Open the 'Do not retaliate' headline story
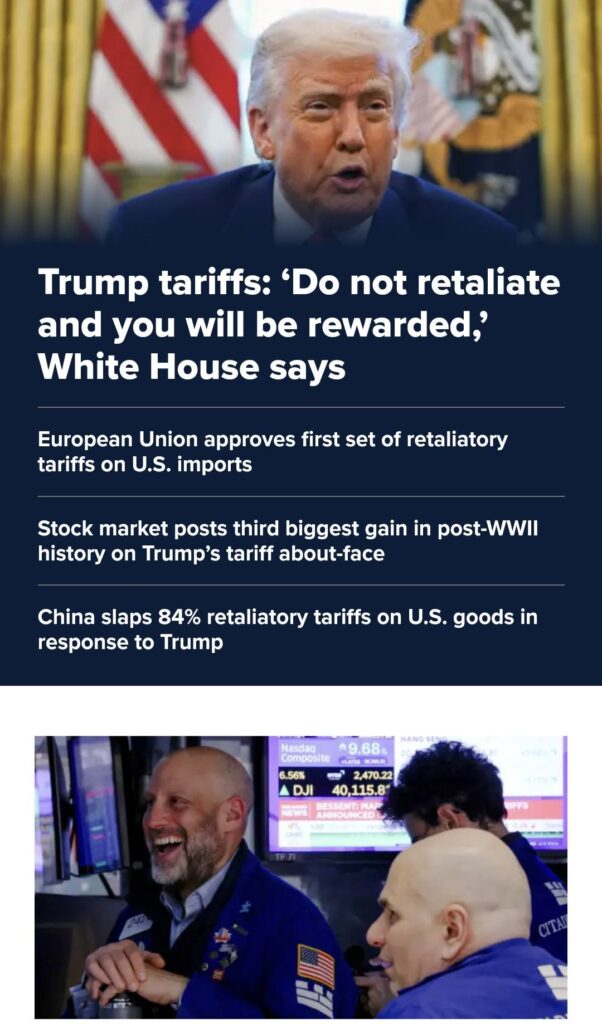The height and width of the screenshot is (1024, 602). (x=299, y=325)
